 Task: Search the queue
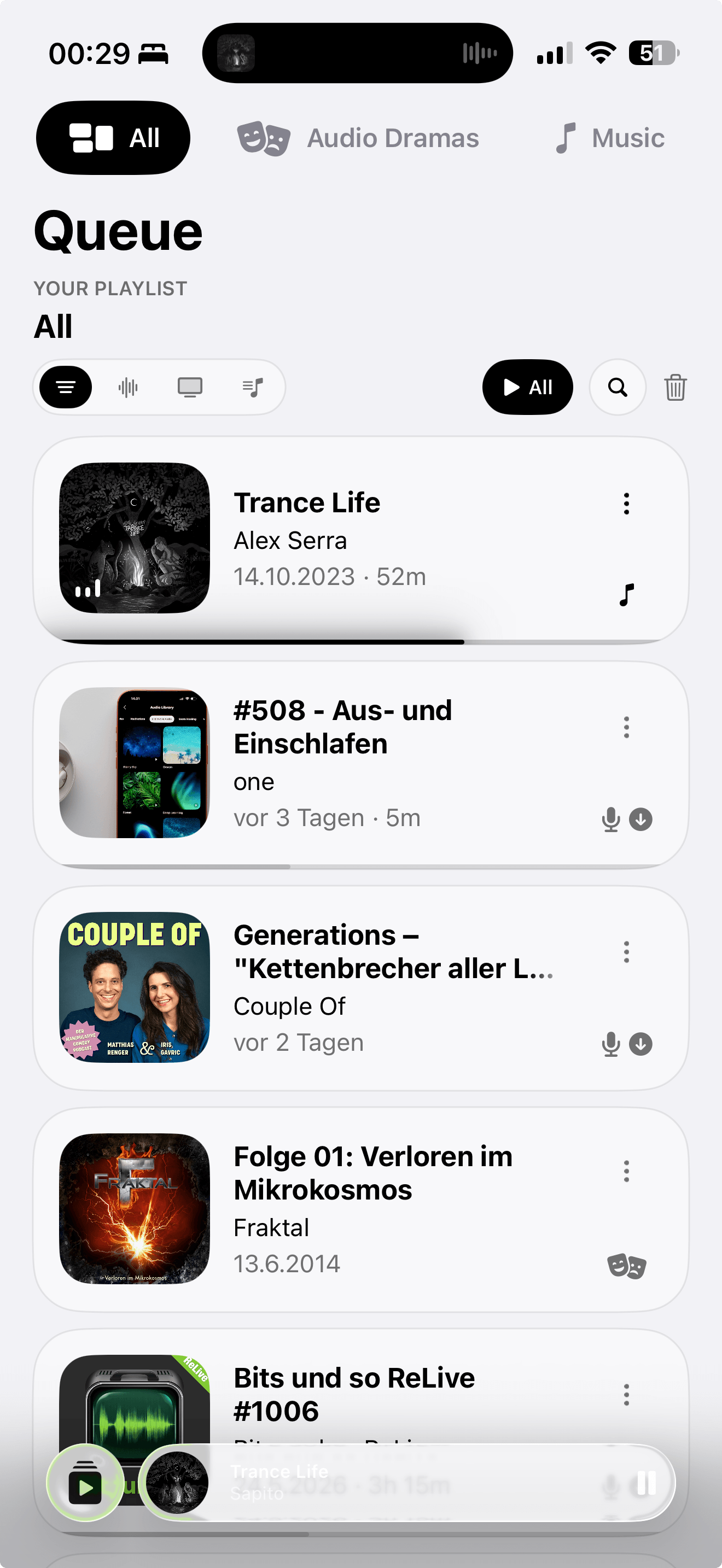click(x=618, y=387)
